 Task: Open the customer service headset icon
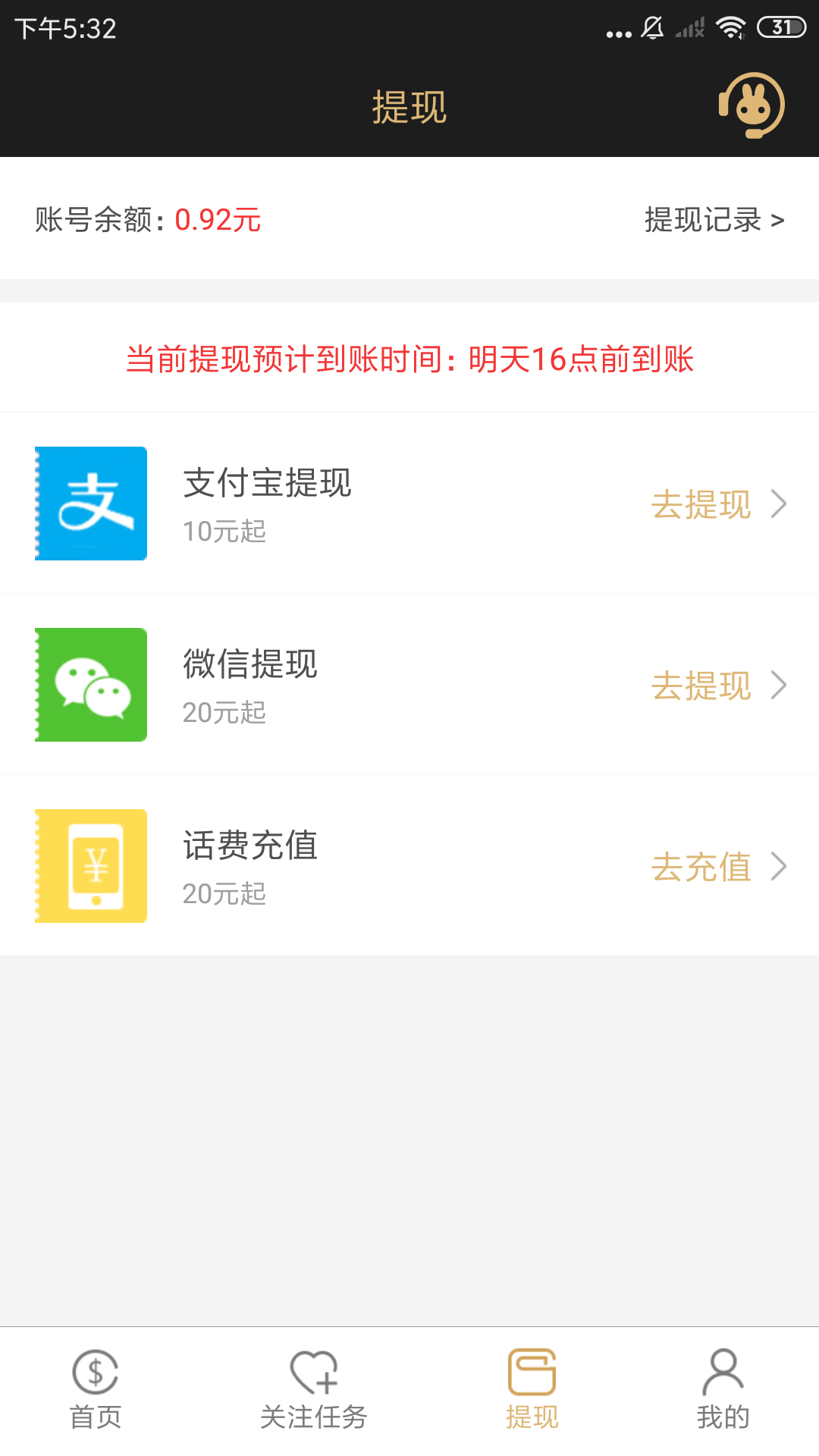coord(751,106)
